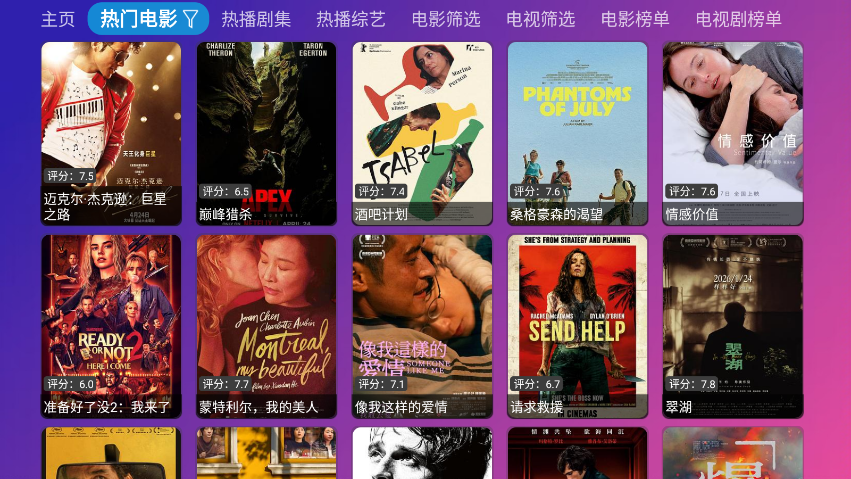Image resolution: width=851 pixels, height=479 pixels.
Task: Open the 像我这样的爱情 card
Action: pos(422,326)
